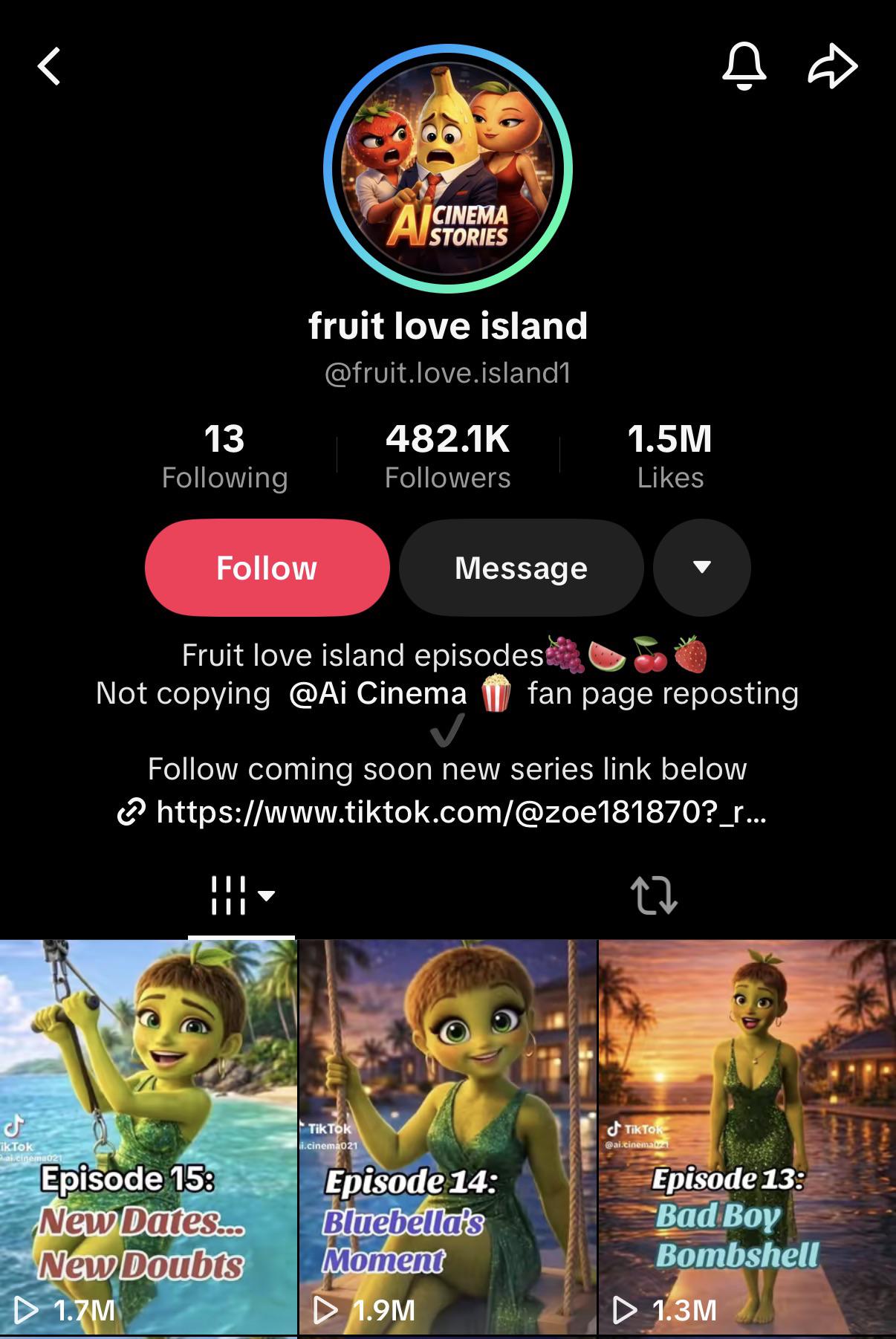Image resolution: width=896 pixels, height=1339 pixels.
Task: Open the @Ai Cinema mention in bio
Action: coord(378,693)
